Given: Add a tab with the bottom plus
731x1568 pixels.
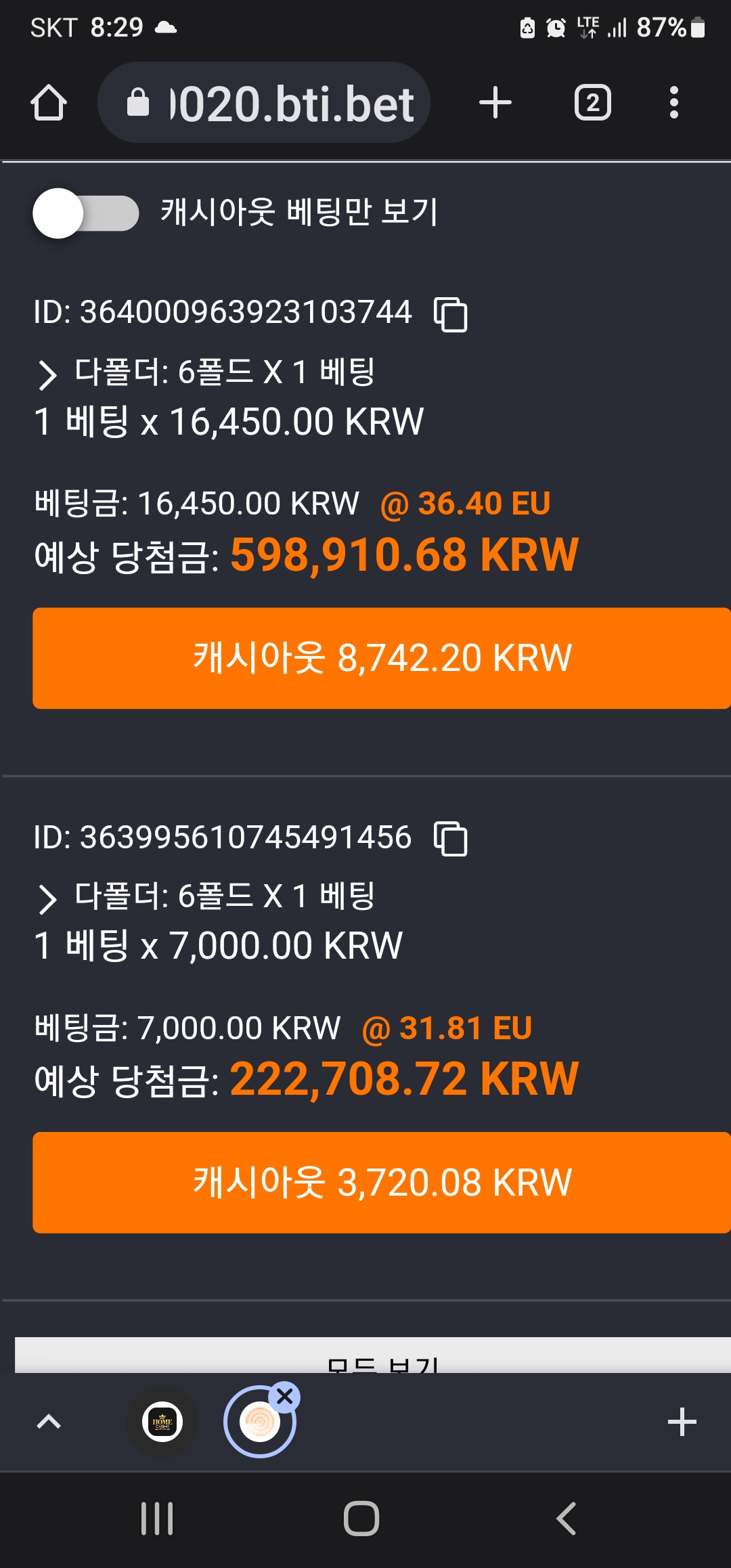Looking at the screenshot, I should [x=682, y=1422].
